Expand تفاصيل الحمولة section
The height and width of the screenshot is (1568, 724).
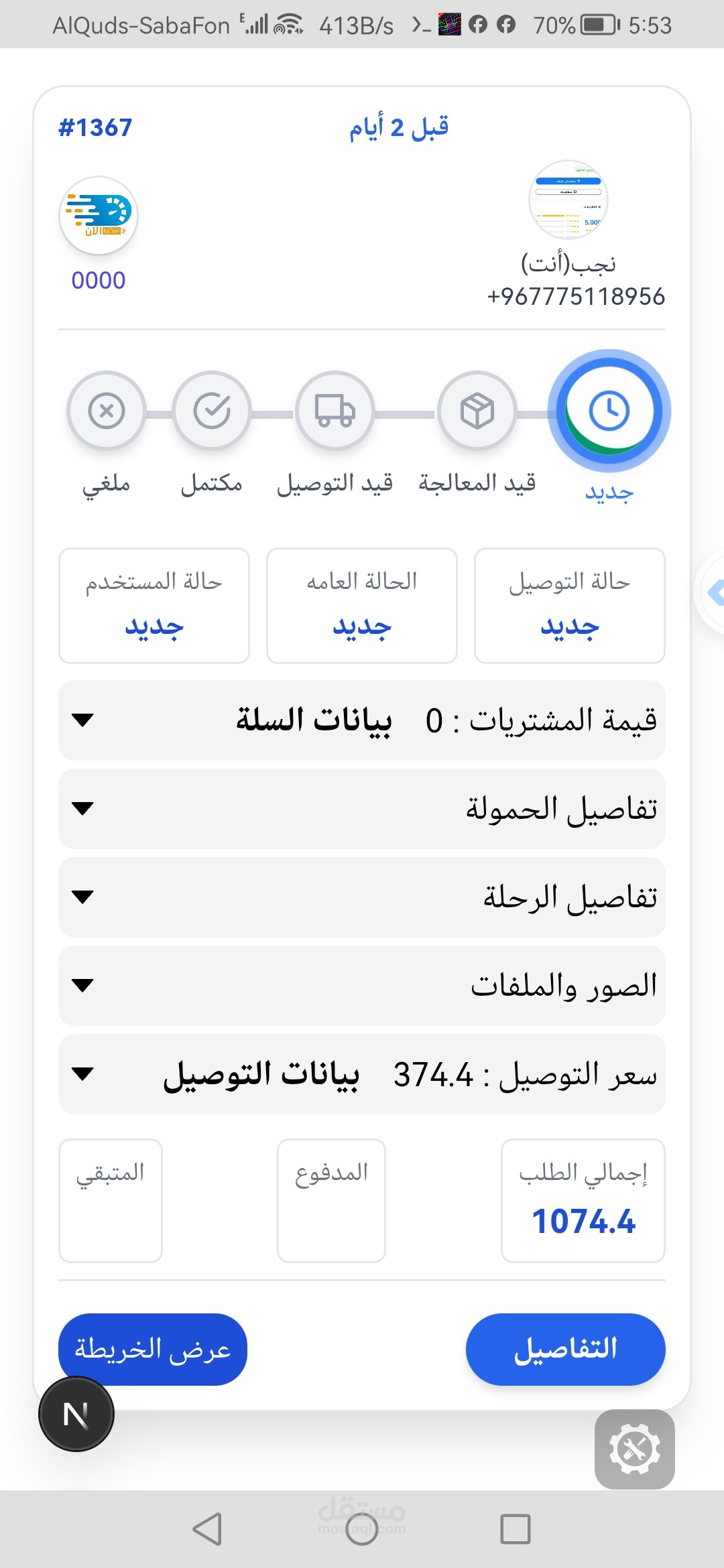tap(362, 809)
